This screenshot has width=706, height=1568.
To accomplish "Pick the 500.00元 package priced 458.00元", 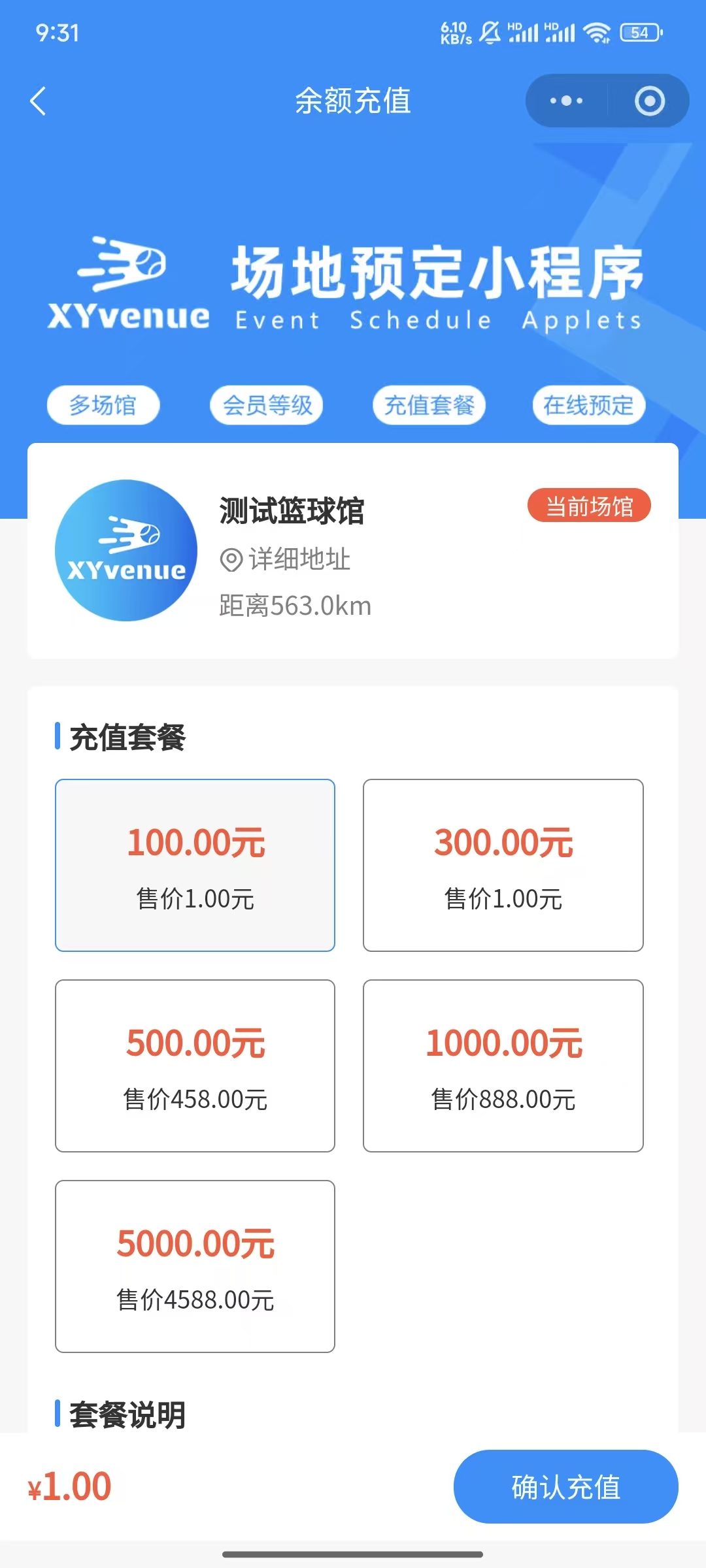I will click(x=195, y=1066).
